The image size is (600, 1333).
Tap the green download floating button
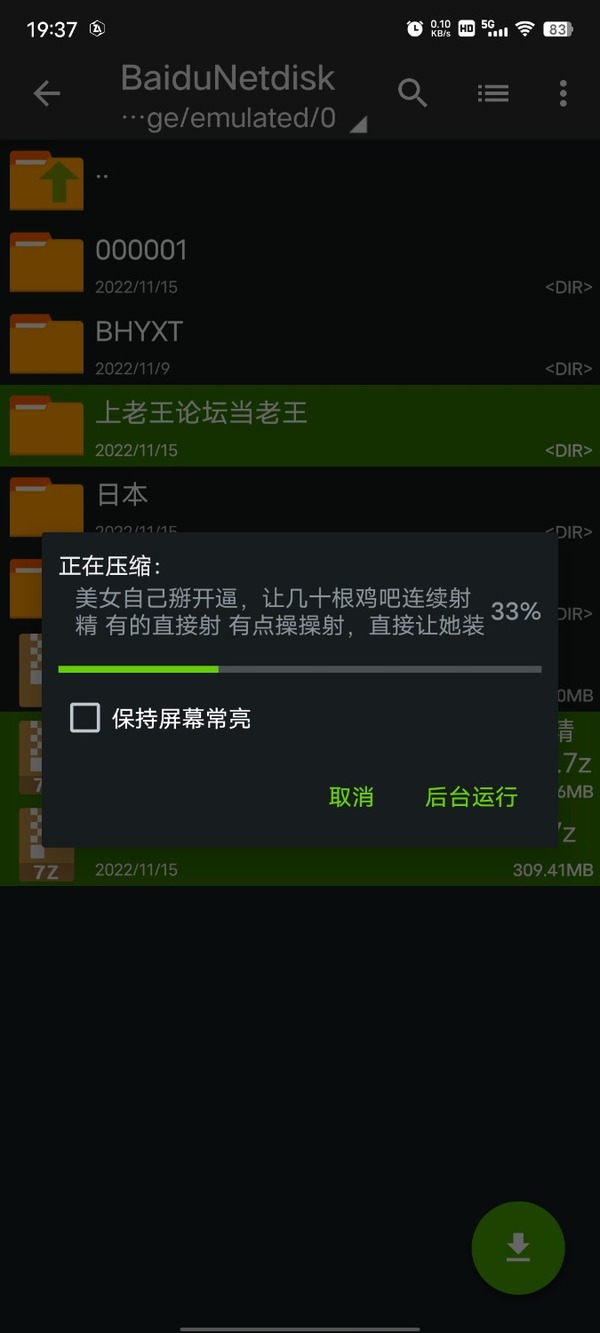(x=518, y=1248)
